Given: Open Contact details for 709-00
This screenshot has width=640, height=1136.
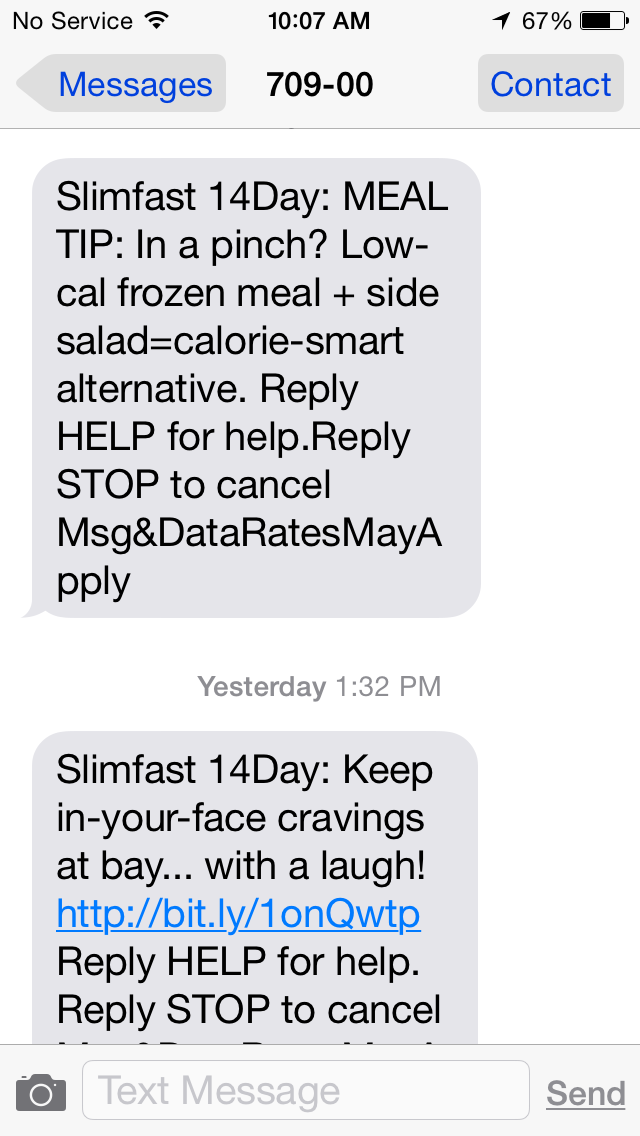Looking at the screenshot, I should [x=551, y=84].
